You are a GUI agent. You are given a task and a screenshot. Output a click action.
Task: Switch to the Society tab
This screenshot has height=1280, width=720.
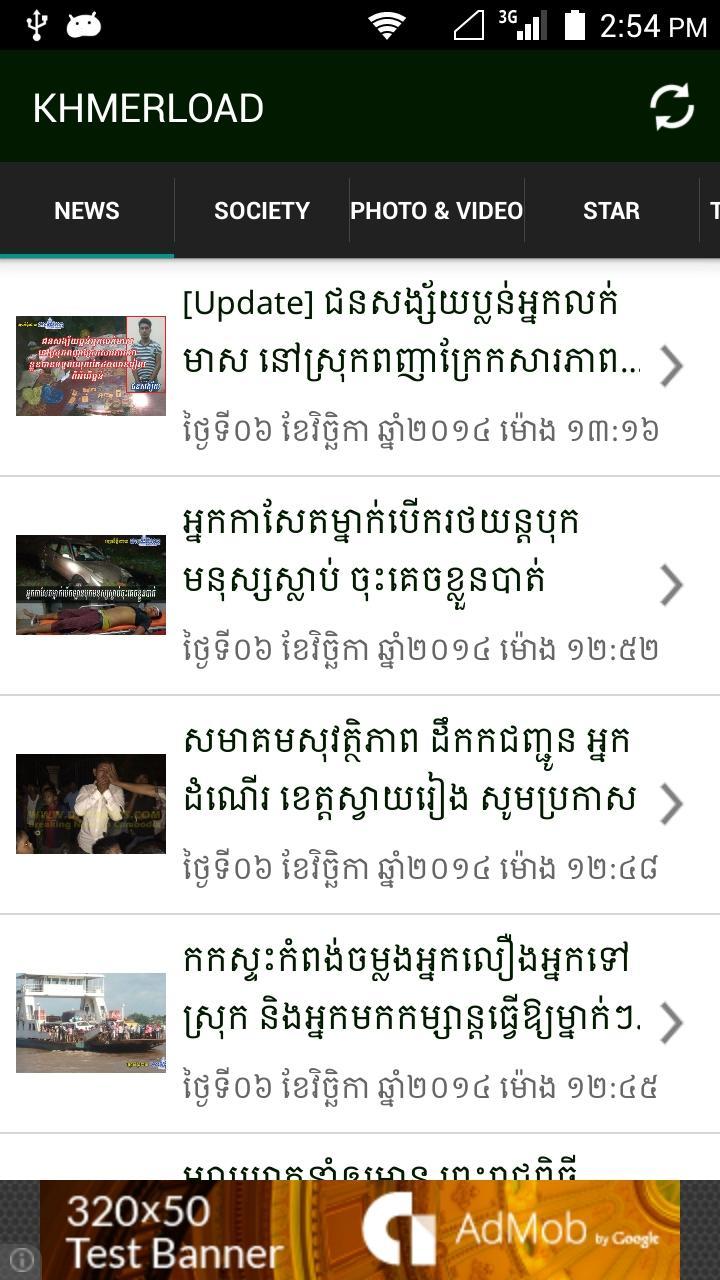click(x=261, y=211)
